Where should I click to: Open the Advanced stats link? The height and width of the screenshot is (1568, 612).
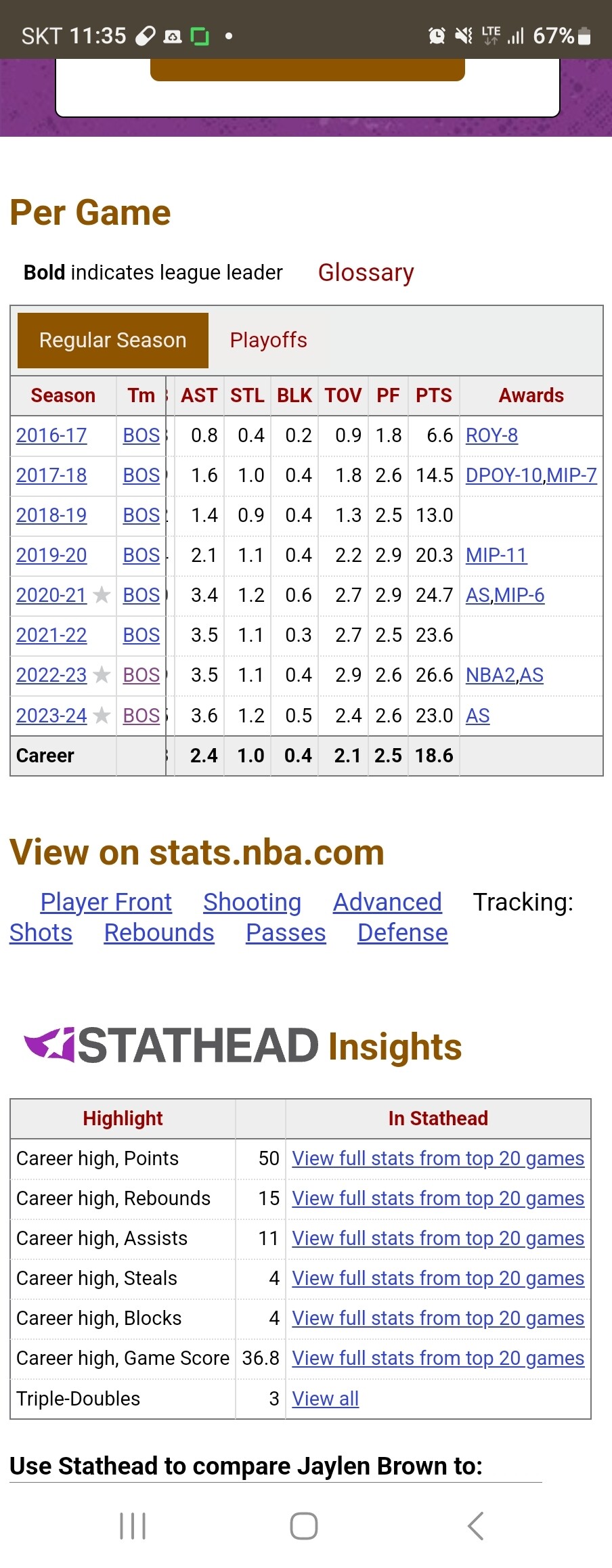387,902
